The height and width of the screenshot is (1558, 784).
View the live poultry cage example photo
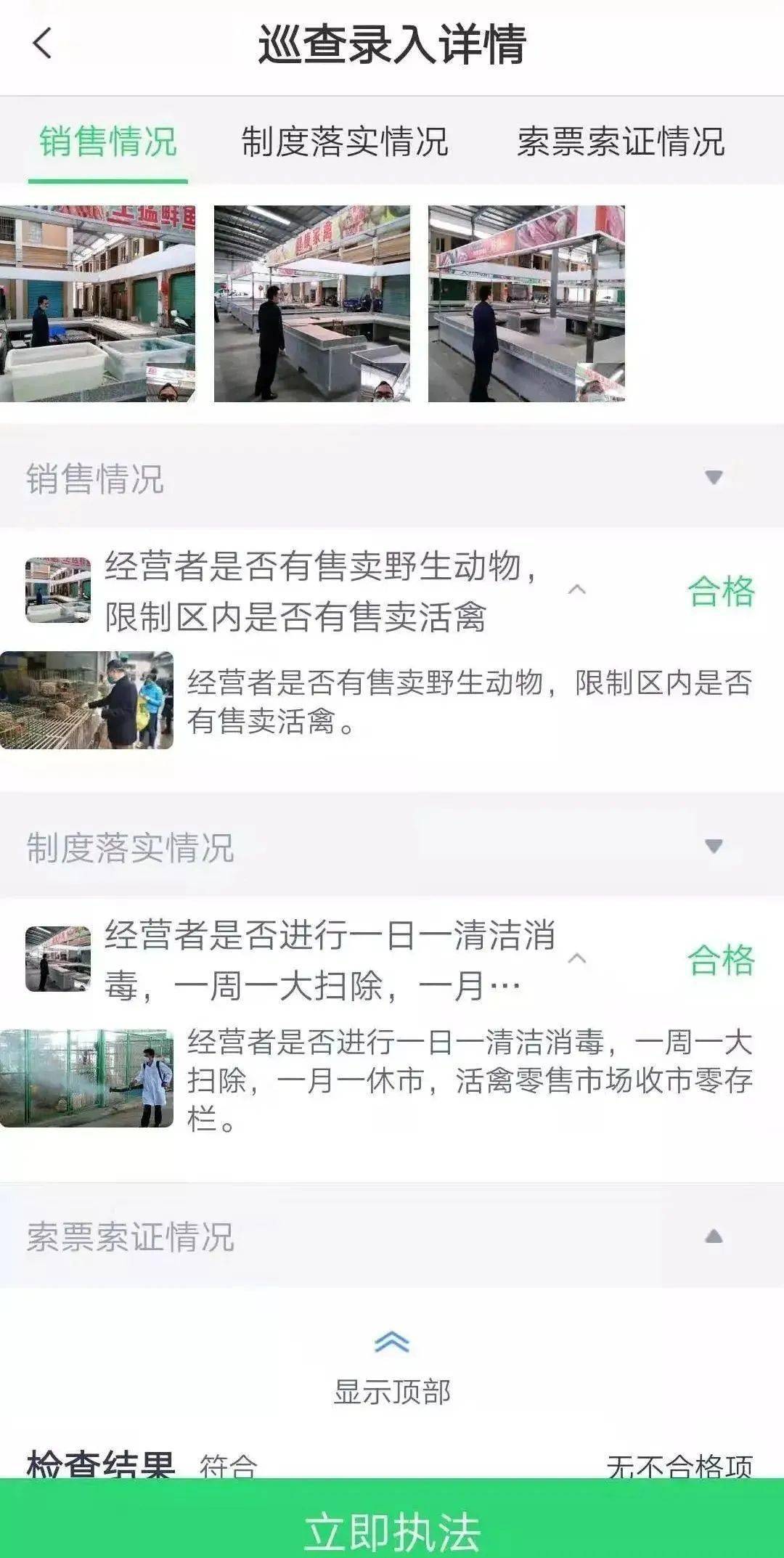[x=86, y=700]
